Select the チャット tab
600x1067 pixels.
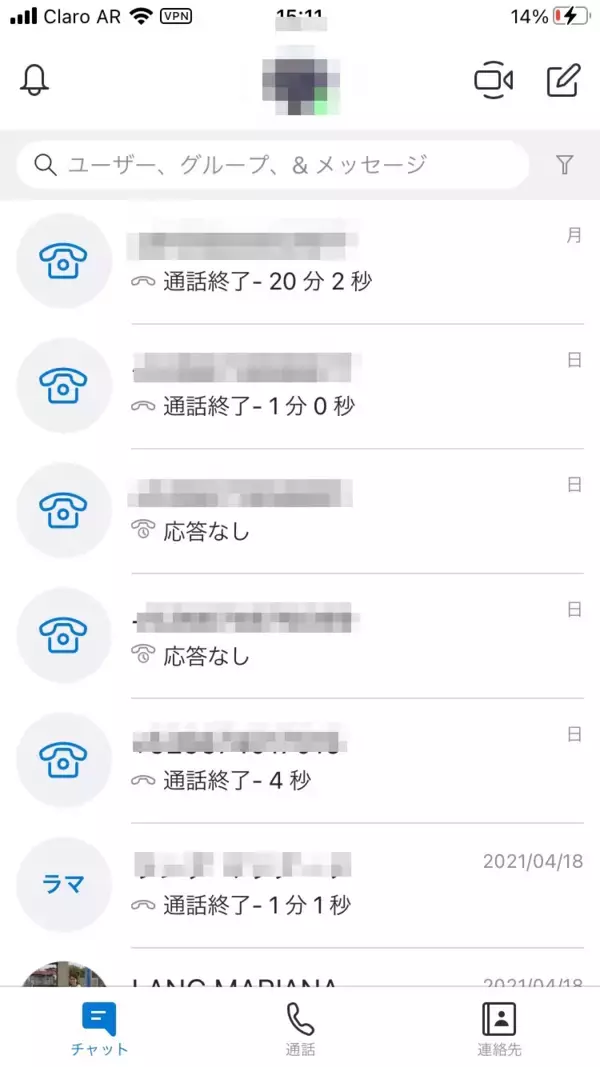[100, 1029]
